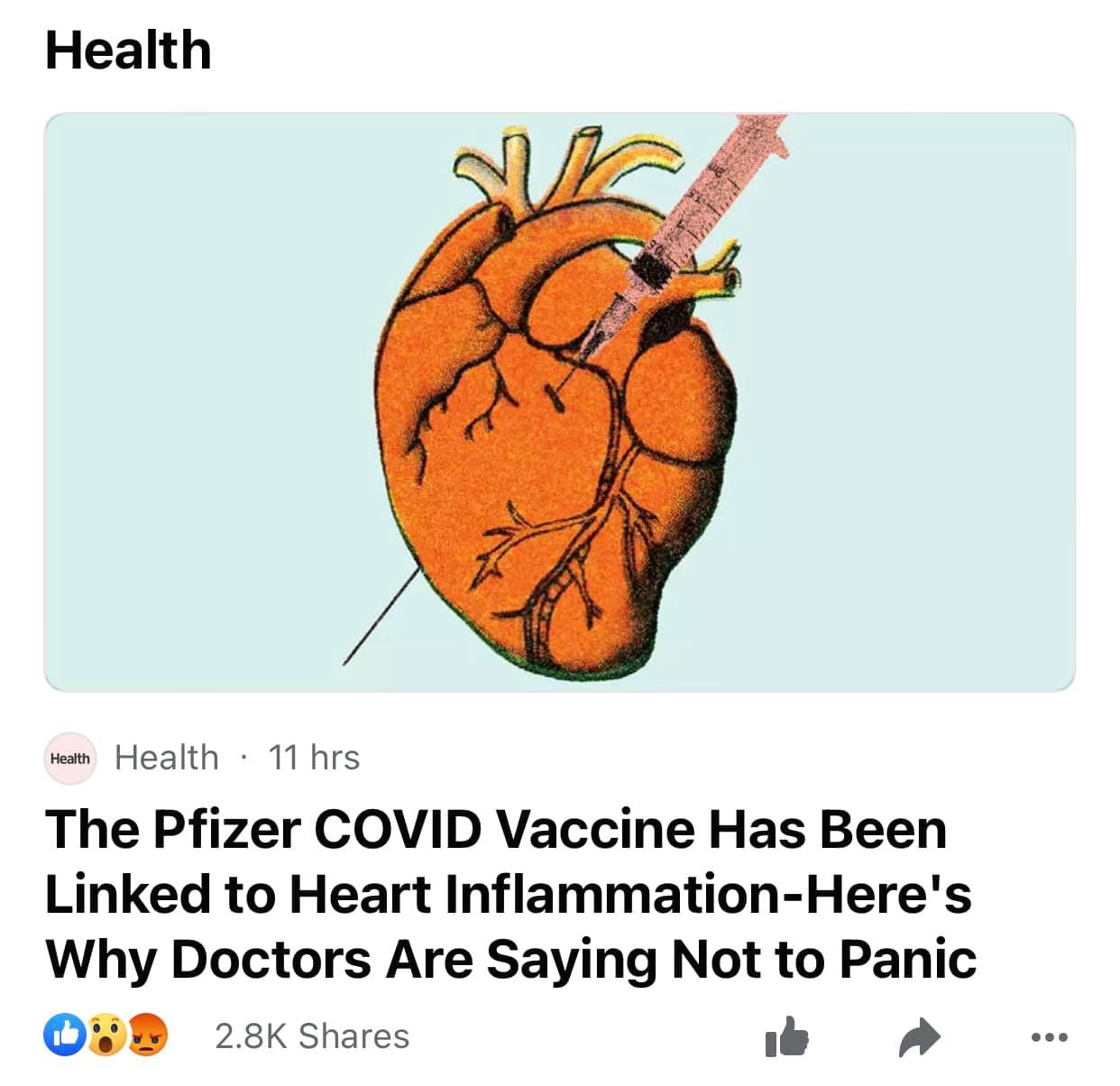Share the Pfizer vaccine article
1120x1086 pixels.
(x=919, y=1036)
